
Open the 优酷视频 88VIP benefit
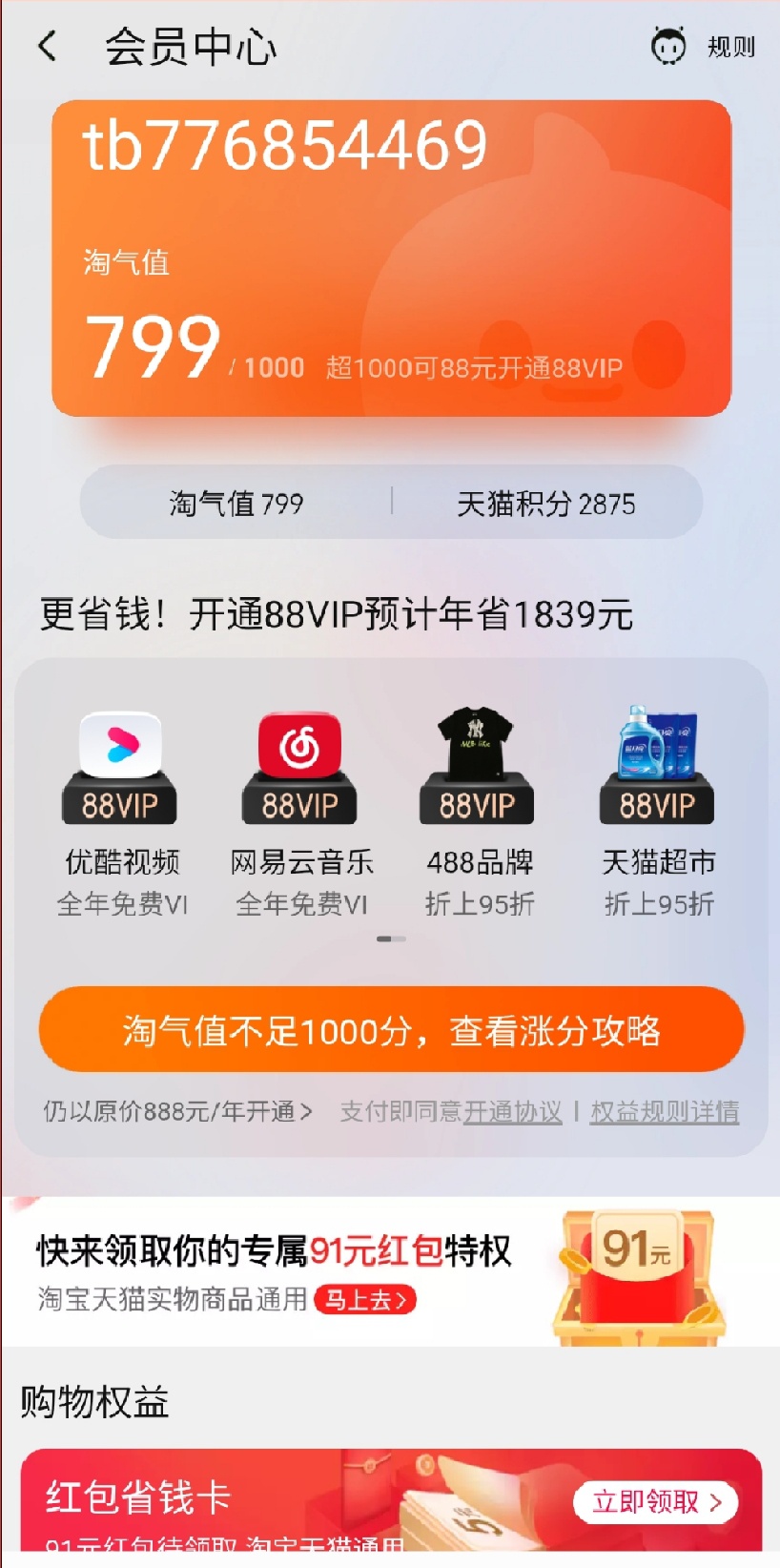click(x=121, y=811)
